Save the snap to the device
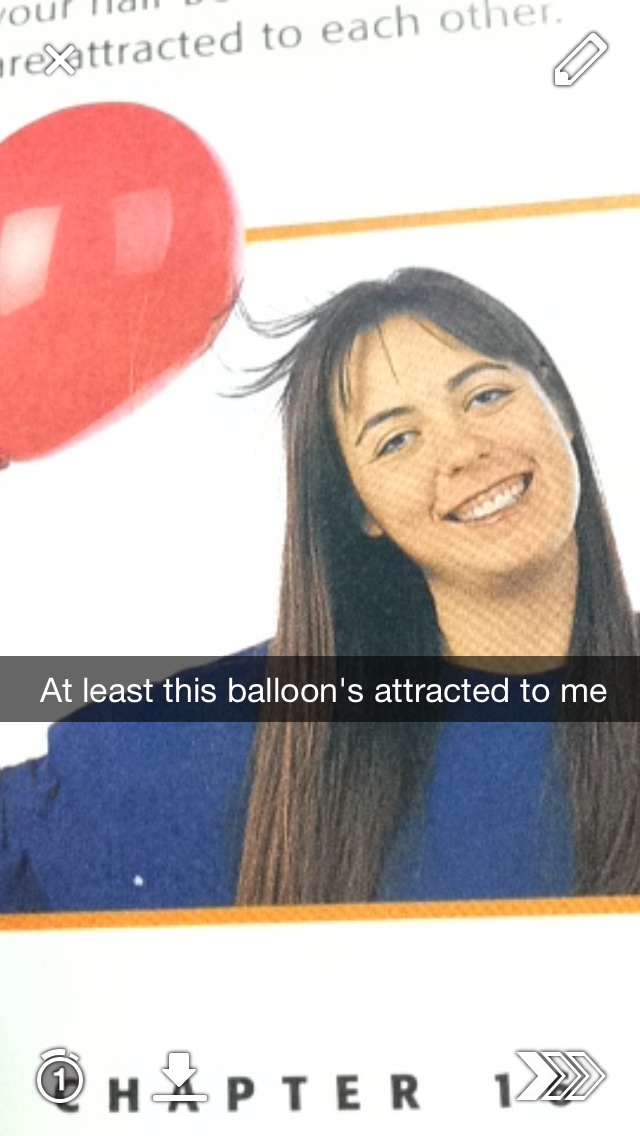The height and width of the screenshot is (1136, 640). tap(180, 1077)
